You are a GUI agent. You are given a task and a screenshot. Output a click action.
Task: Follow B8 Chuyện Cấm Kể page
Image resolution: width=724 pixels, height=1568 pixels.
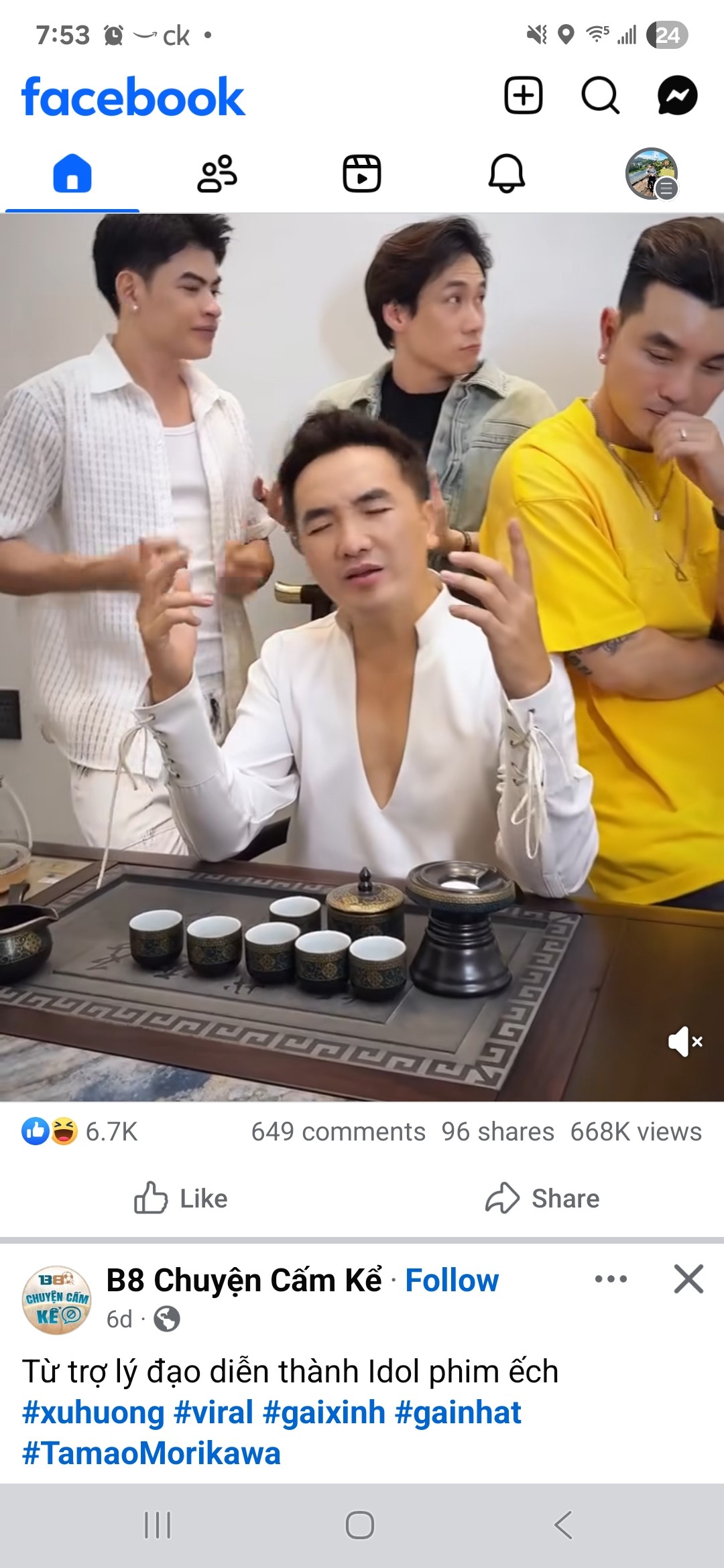[x=452, y=1281]
